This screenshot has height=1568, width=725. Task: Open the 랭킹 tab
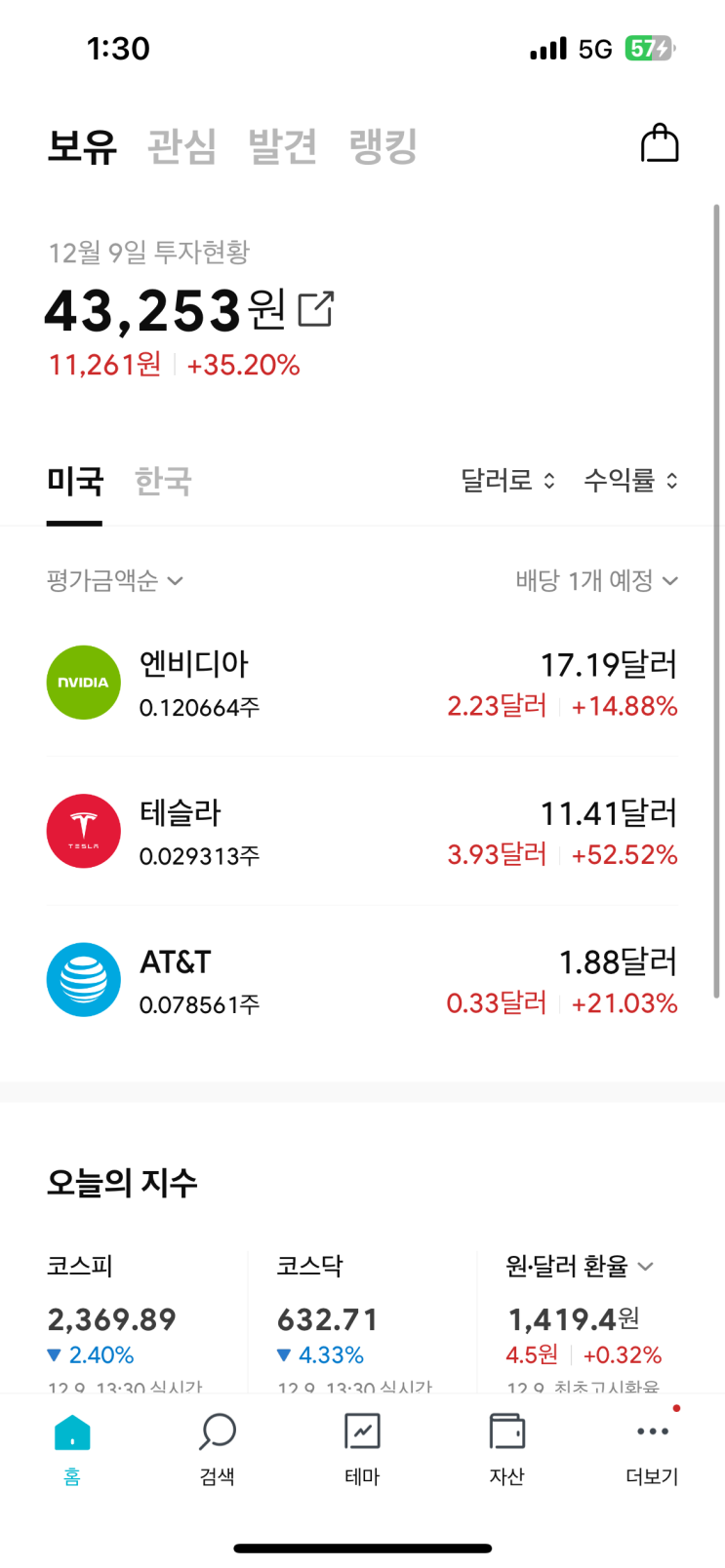pos(383,146)
